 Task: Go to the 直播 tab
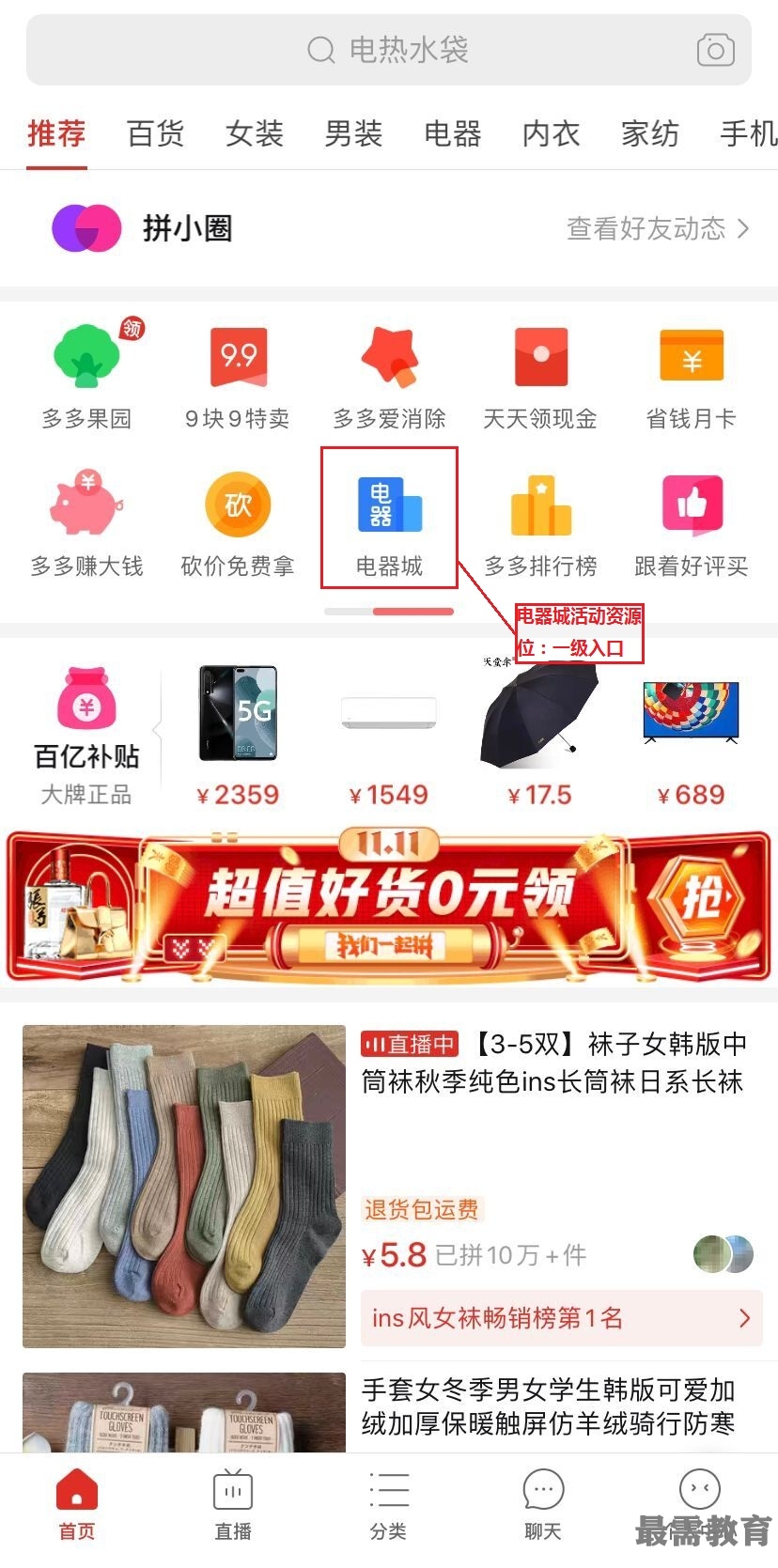click(x=233, y=1505)
